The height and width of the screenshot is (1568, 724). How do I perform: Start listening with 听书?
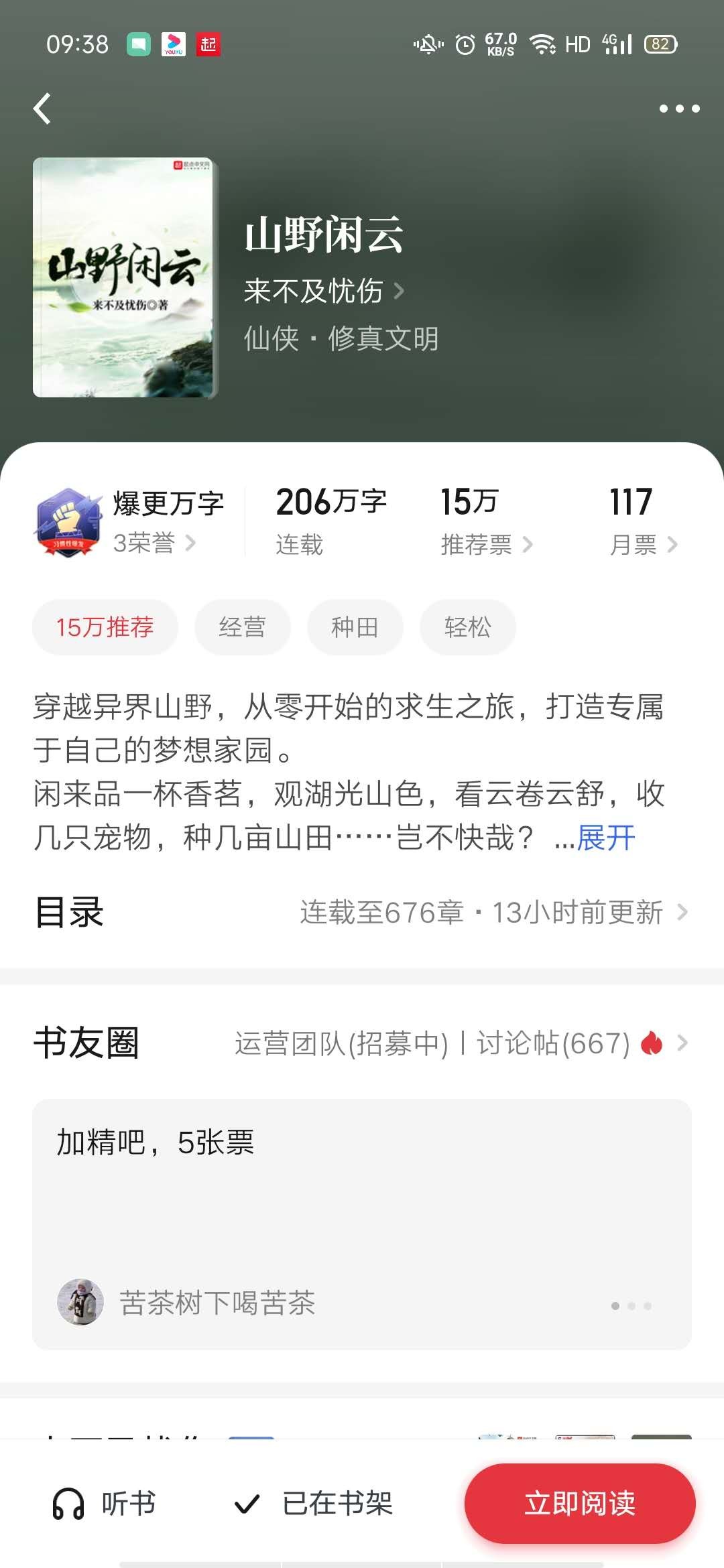[x=105, y=1504]
